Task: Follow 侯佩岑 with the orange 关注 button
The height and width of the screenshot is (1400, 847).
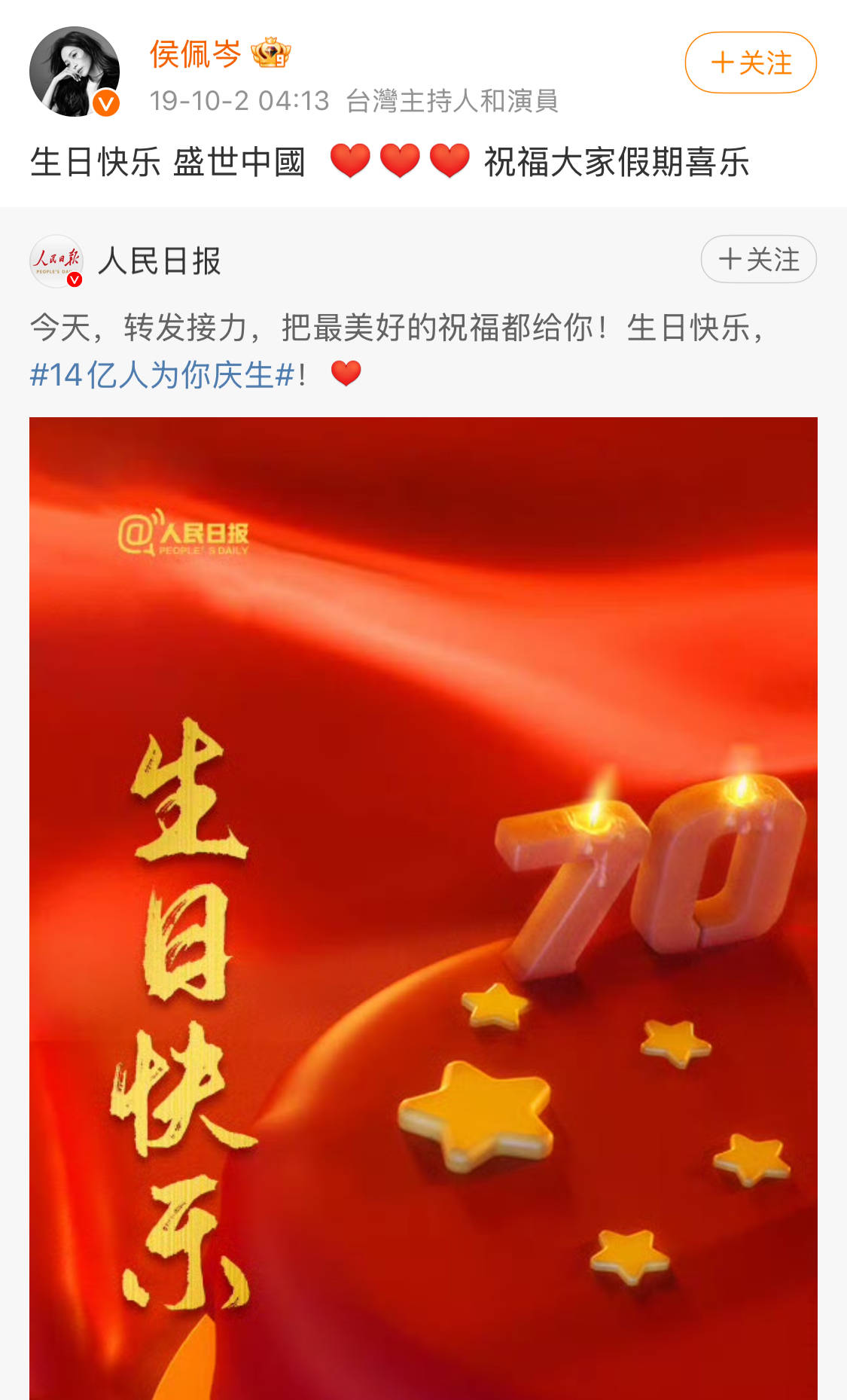Action: tap(750, 63)
